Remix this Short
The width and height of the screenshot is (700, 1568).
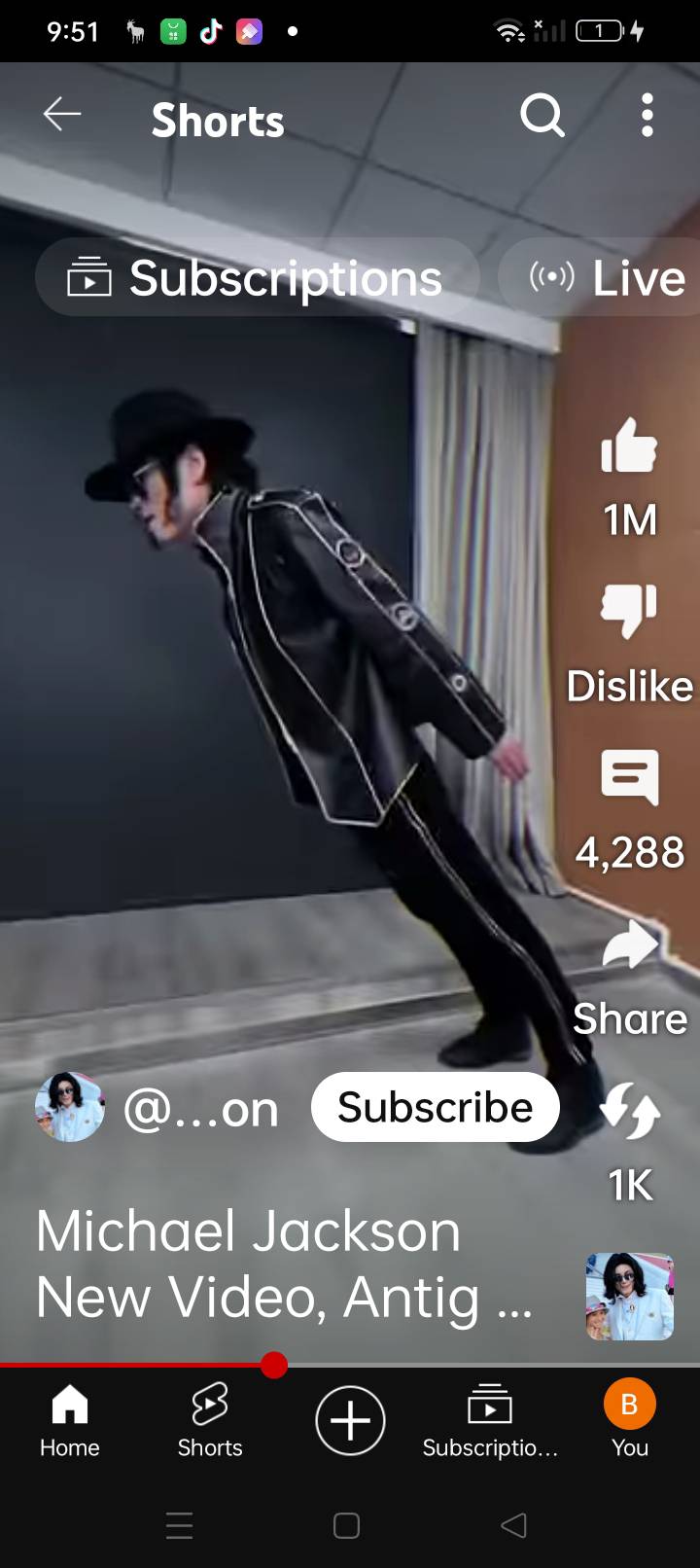(629, 1111)
